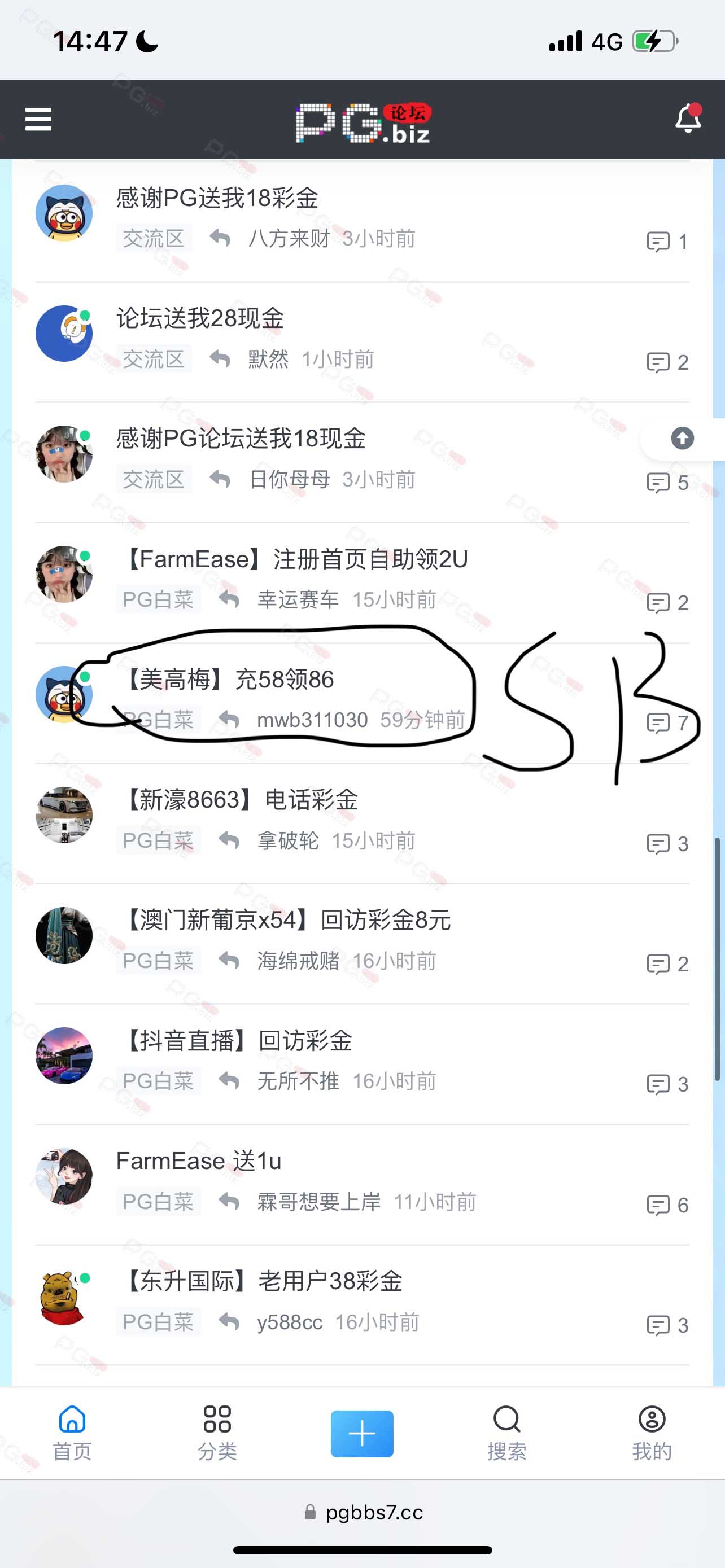Open the notifications bell
725x1568 pixels.
click(x=688, y=118)
